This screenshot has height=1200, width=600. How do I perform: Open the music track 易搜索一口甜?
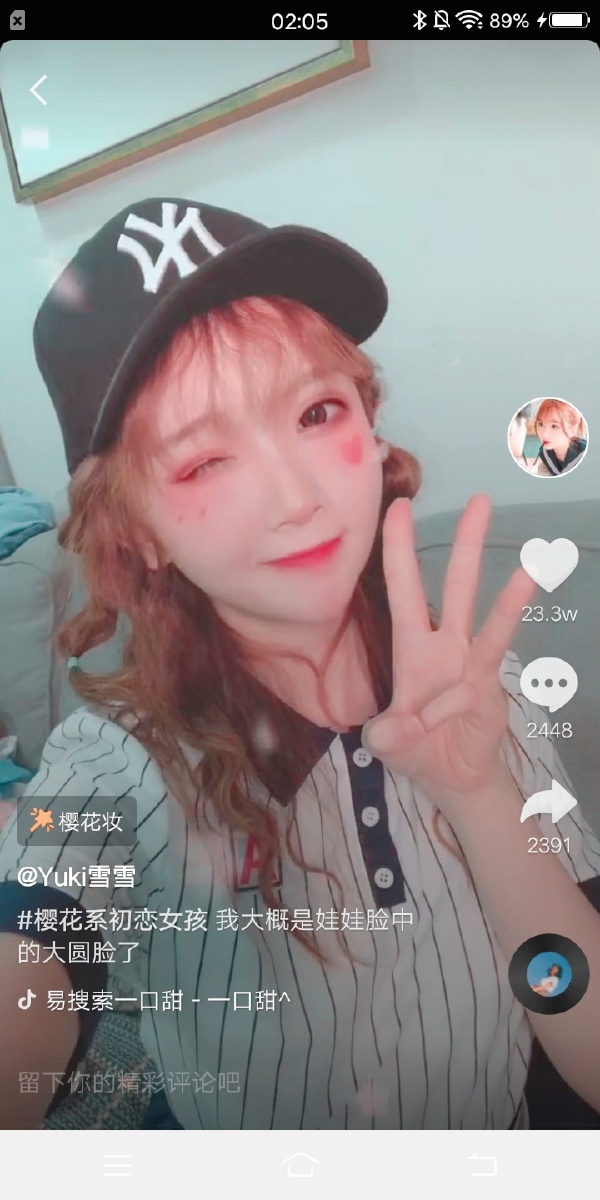click(160, 1000)
